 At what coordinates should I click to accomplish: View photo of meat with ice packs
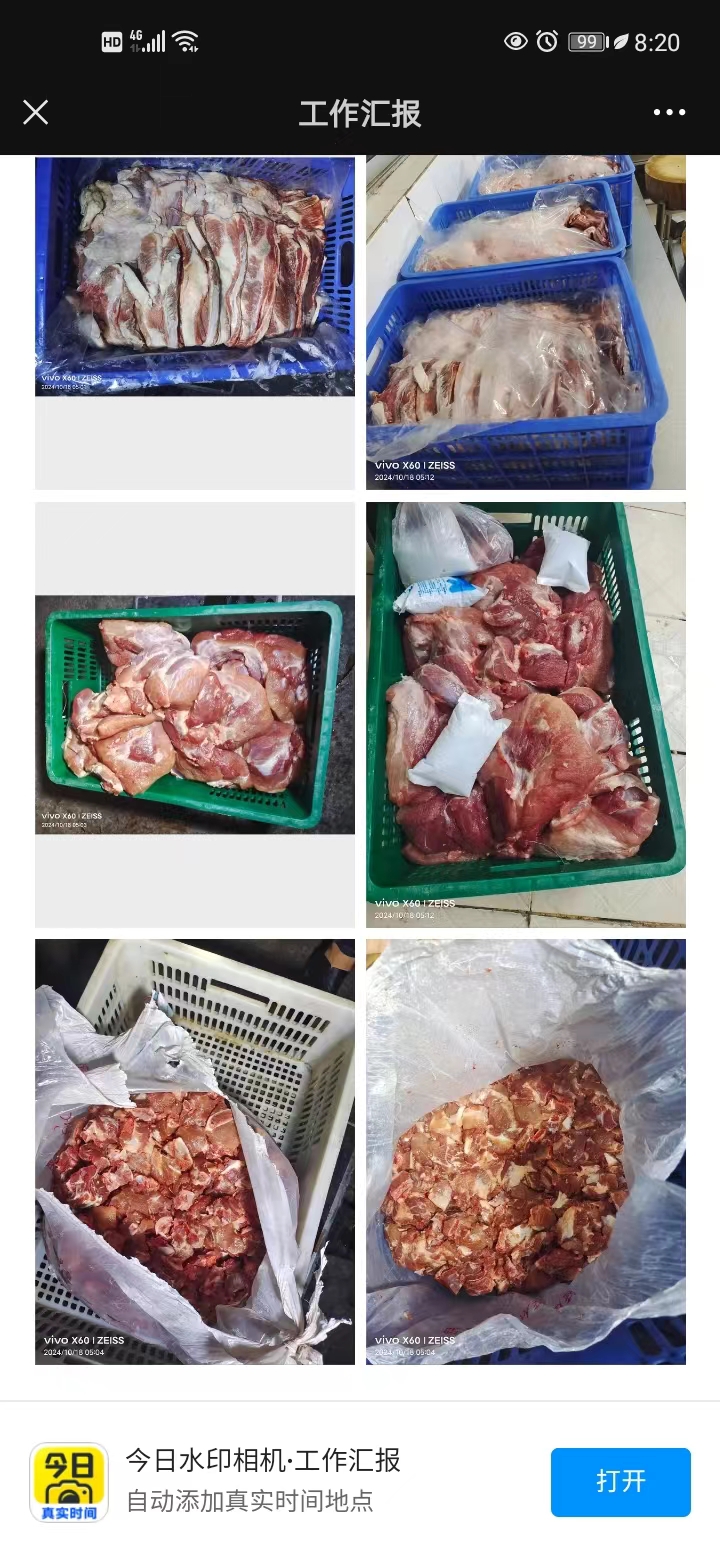[525, 714]
